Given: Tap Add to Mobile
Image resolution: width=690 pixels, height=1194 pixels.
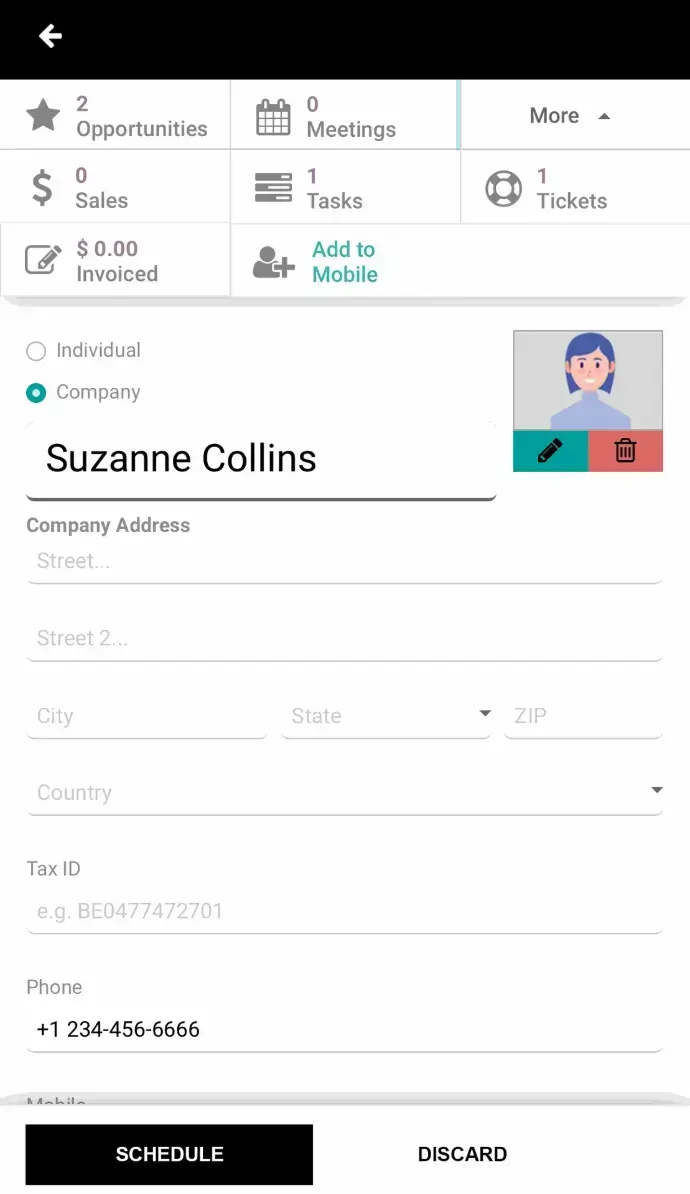Looking at the screenshot, I should click(x=344, y=262).
